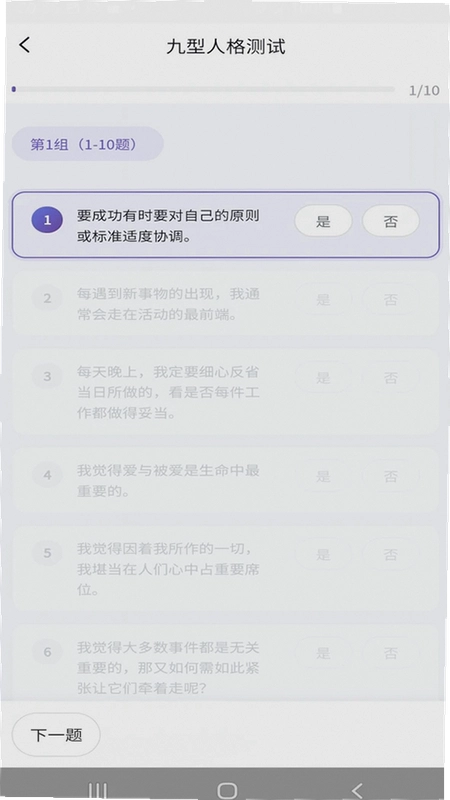Go back using the top-left arrow

pyautogui.click(x=24, y=45)
